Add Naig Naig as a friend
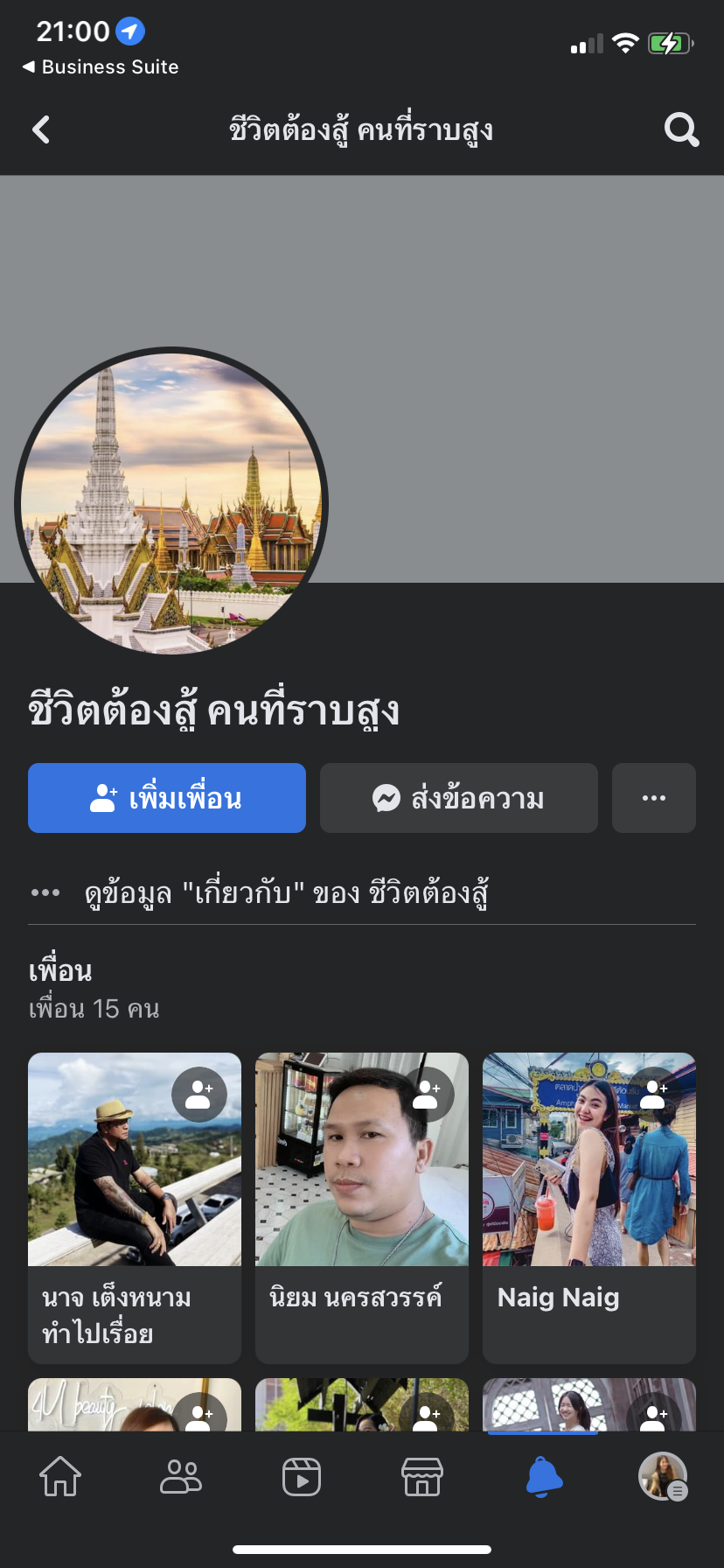724x1568 pixels. click(654, 1094)
